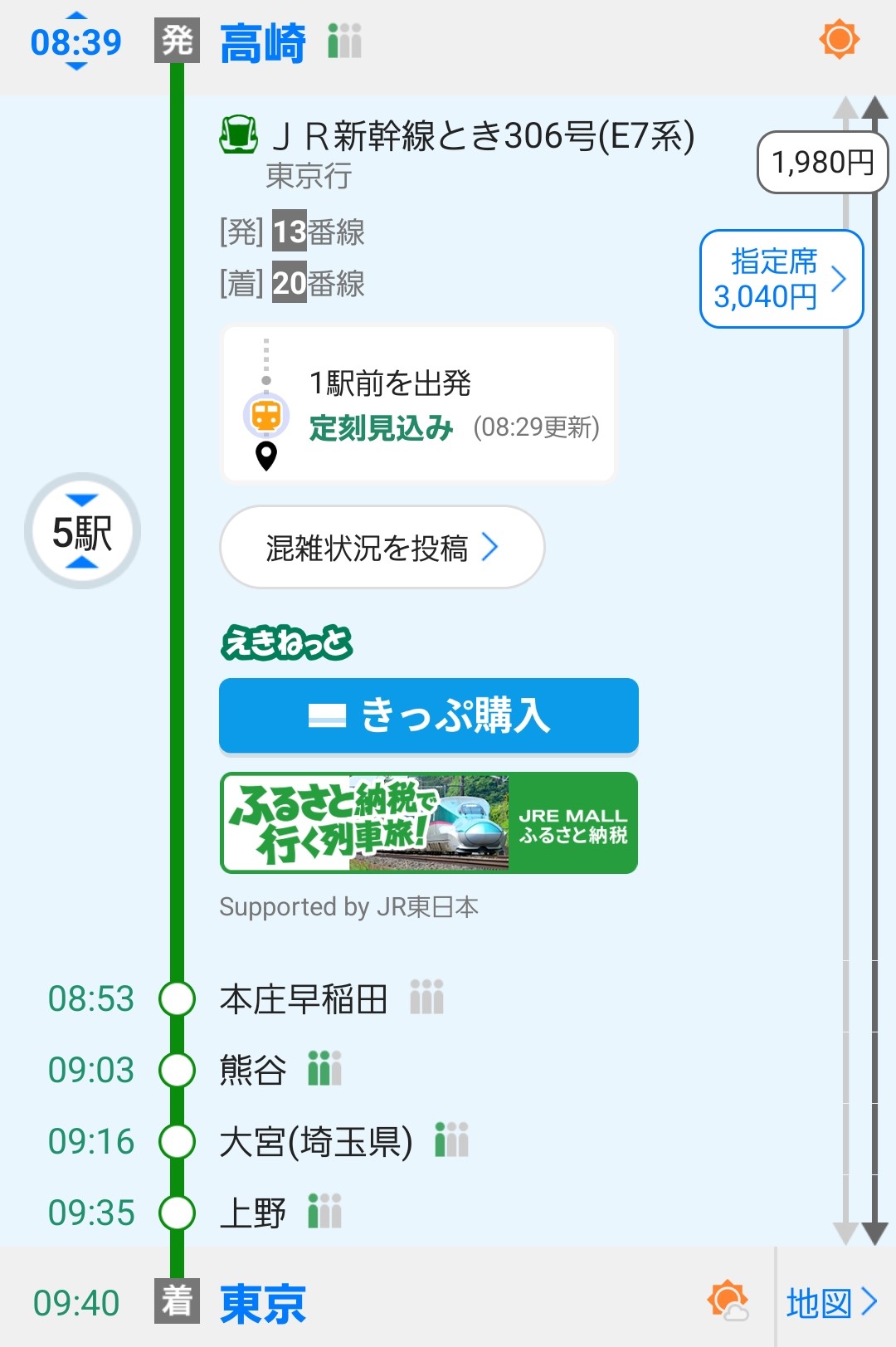The width and height of the screenshot is (896, 1347).
Task: Open the 大宮(埼玉県) stop
Action: click(315, 1141)
